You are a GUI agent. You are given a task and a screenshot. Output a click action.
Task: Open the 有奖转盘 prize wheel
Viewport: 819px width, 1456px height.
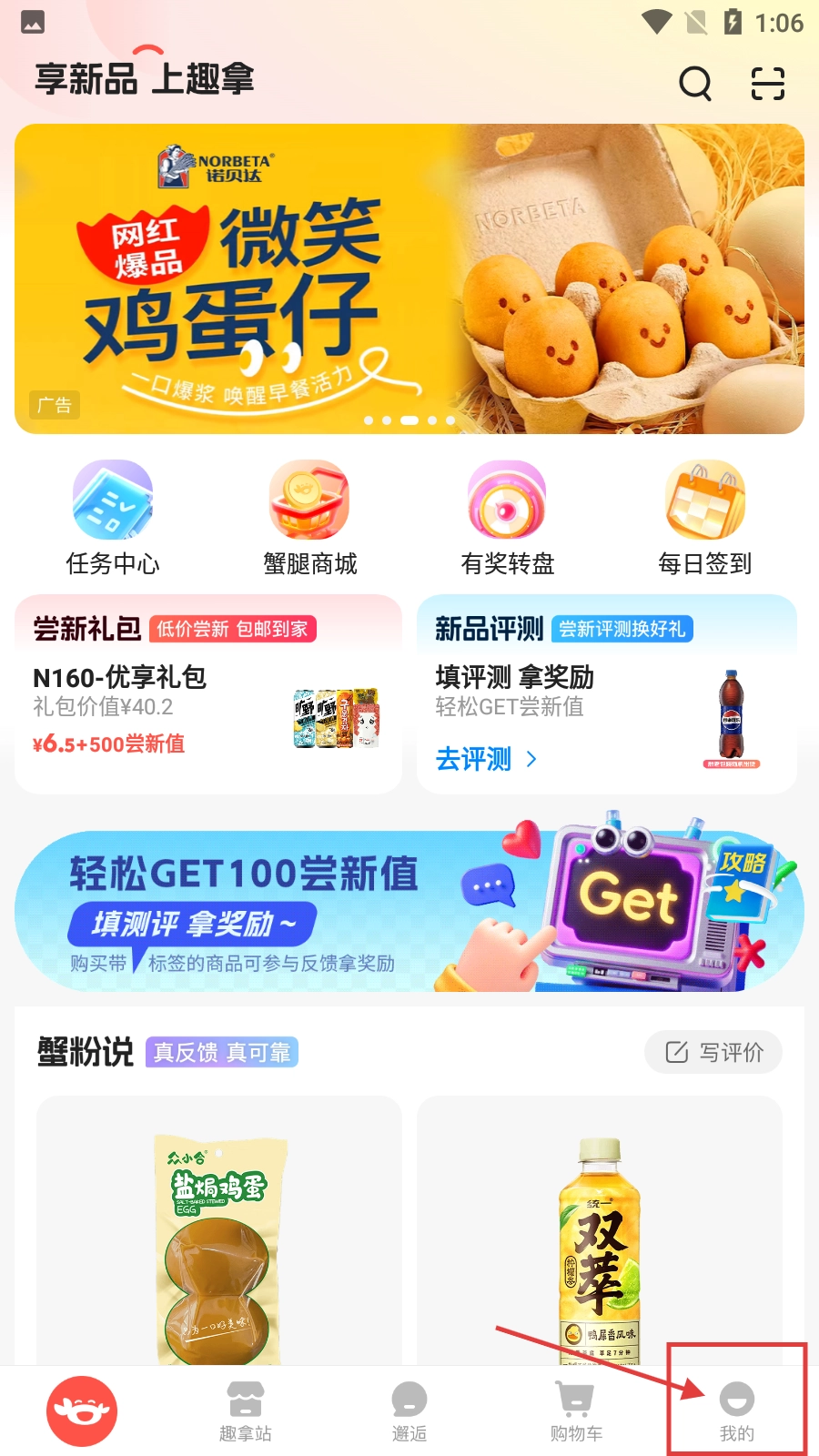508,518
